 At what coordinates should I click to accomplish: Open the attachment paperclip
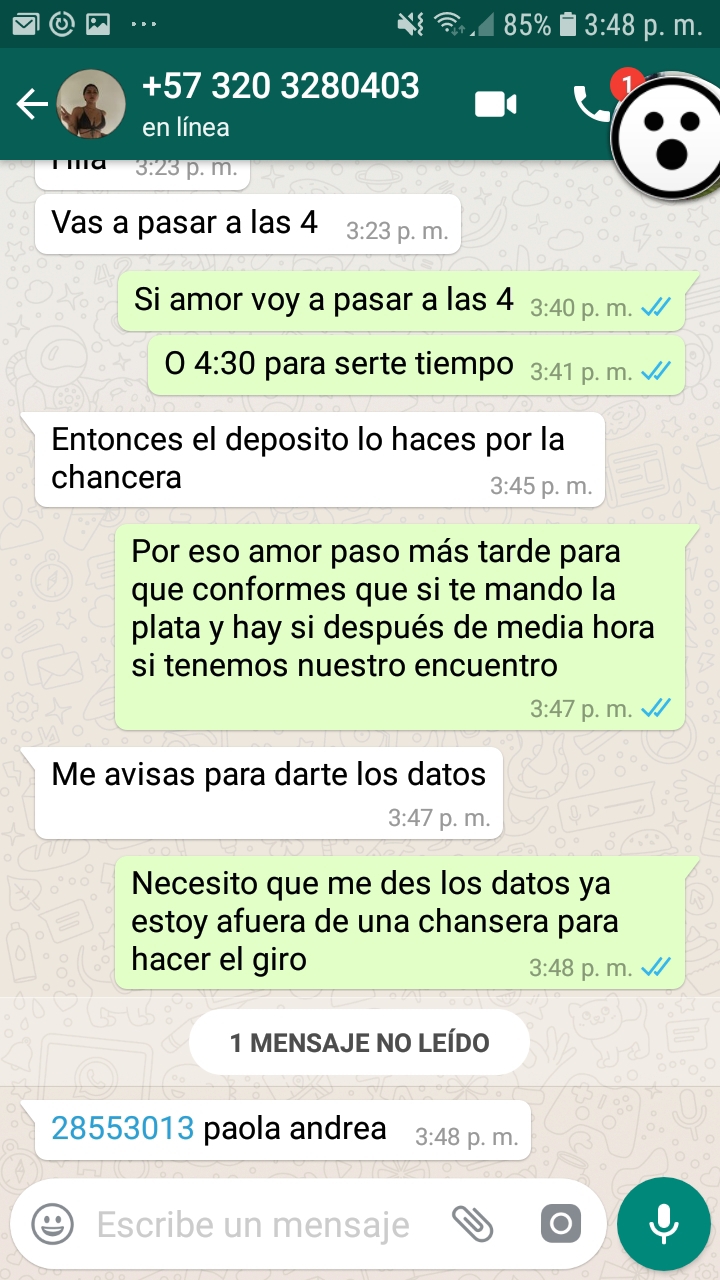coord(473,1223)
